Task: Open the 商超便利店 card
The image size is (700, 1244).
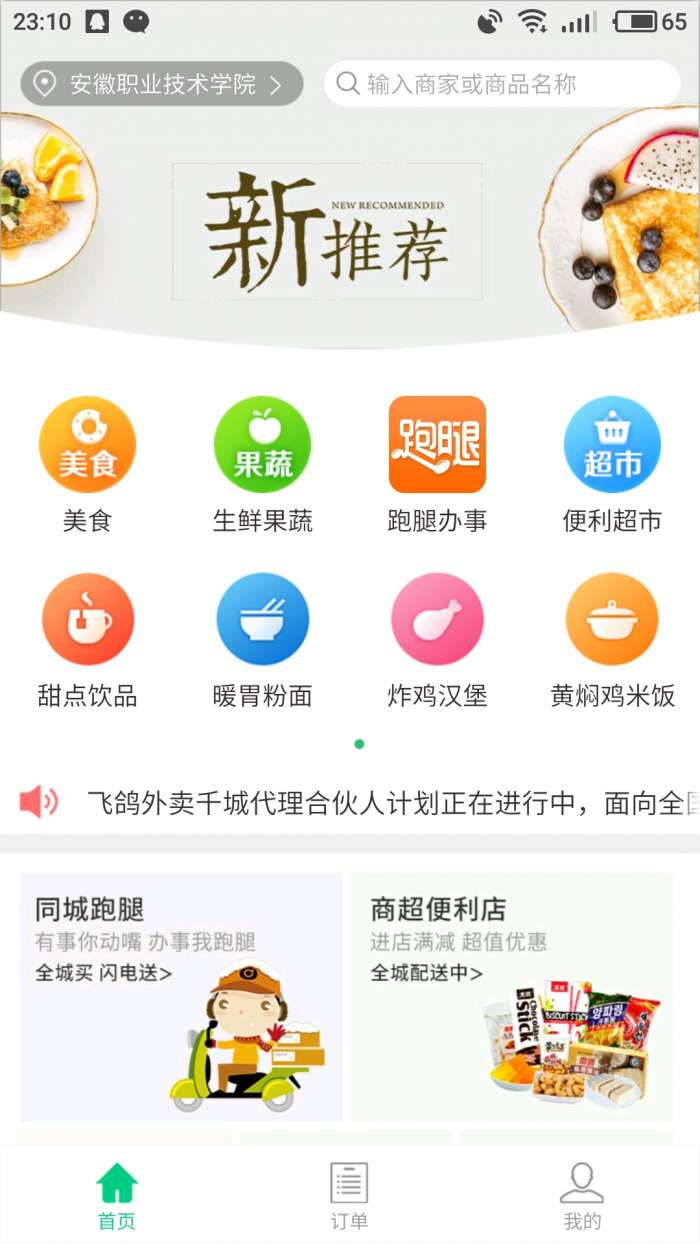Action: (511, 996)
